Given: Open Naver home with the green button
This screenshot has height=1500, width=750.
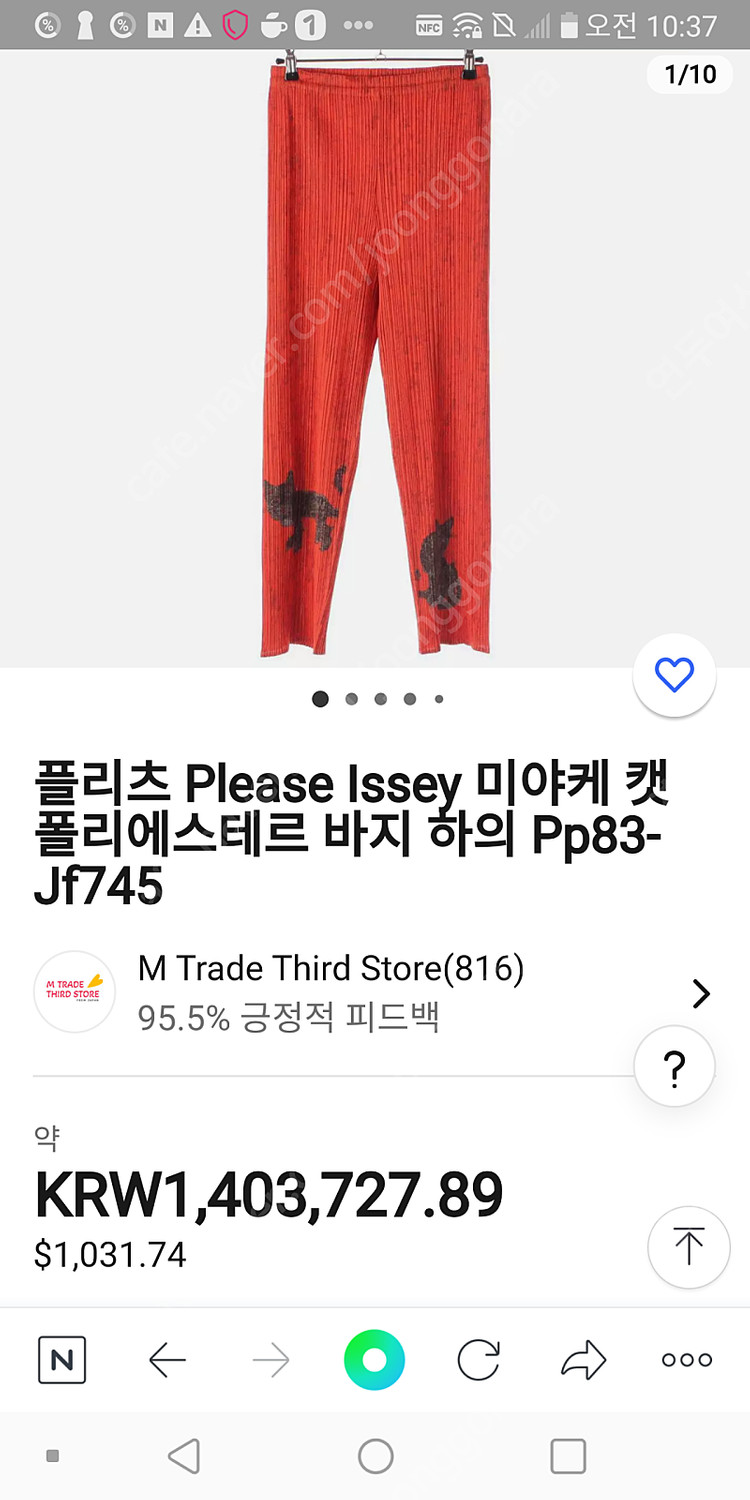Looking at the screenshot, I should [374, 1359].
